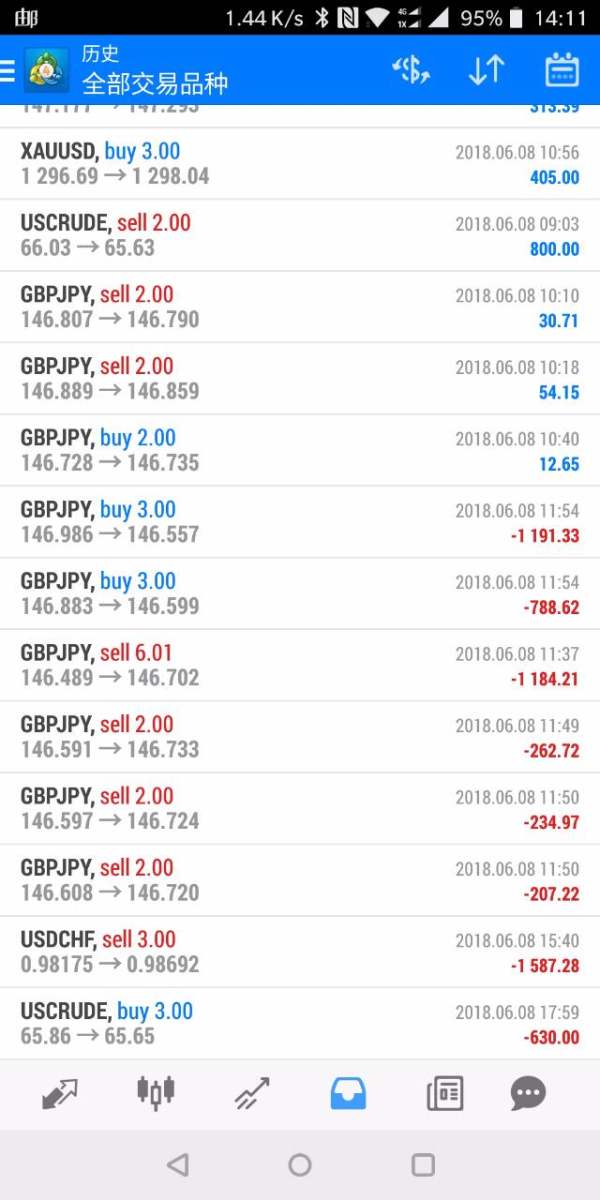Tap the sort arrows icon

click(x=486, y=70)
